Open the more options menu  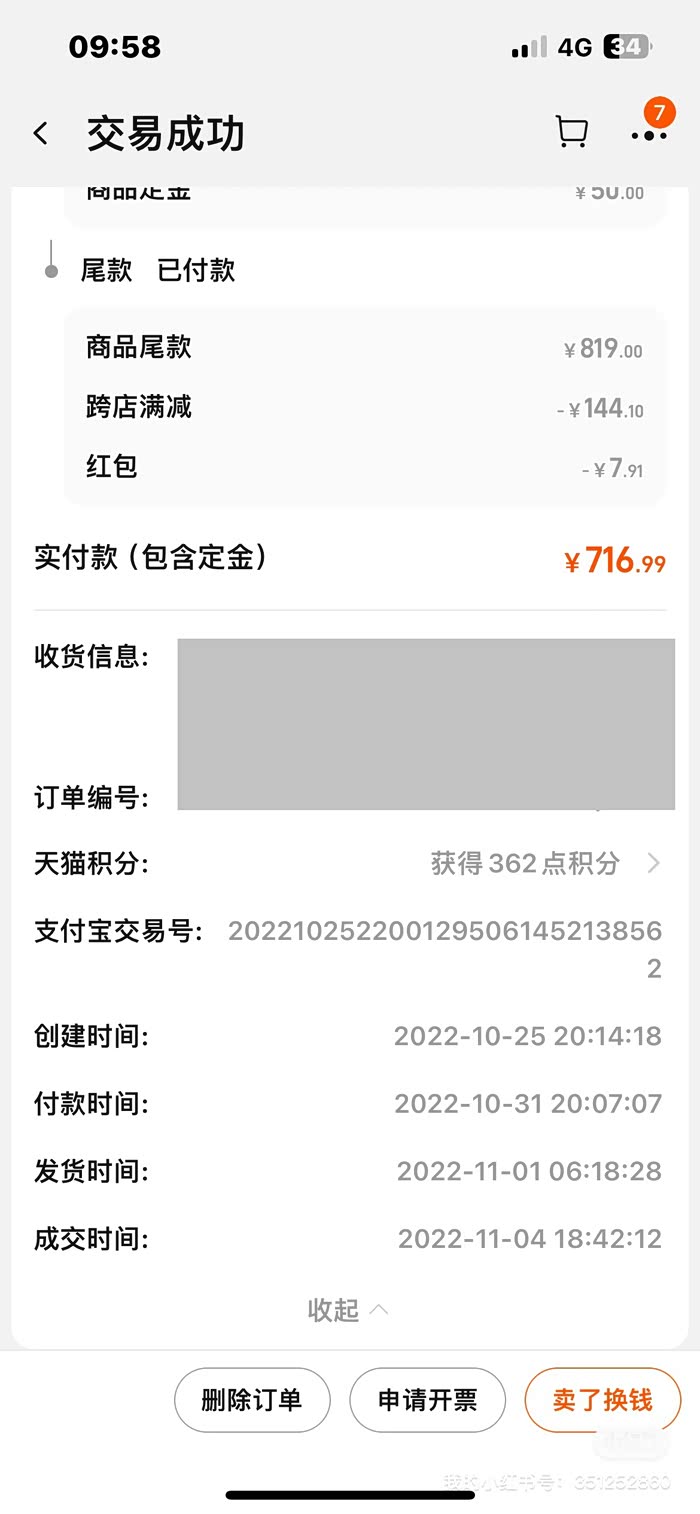click(649, 134)
